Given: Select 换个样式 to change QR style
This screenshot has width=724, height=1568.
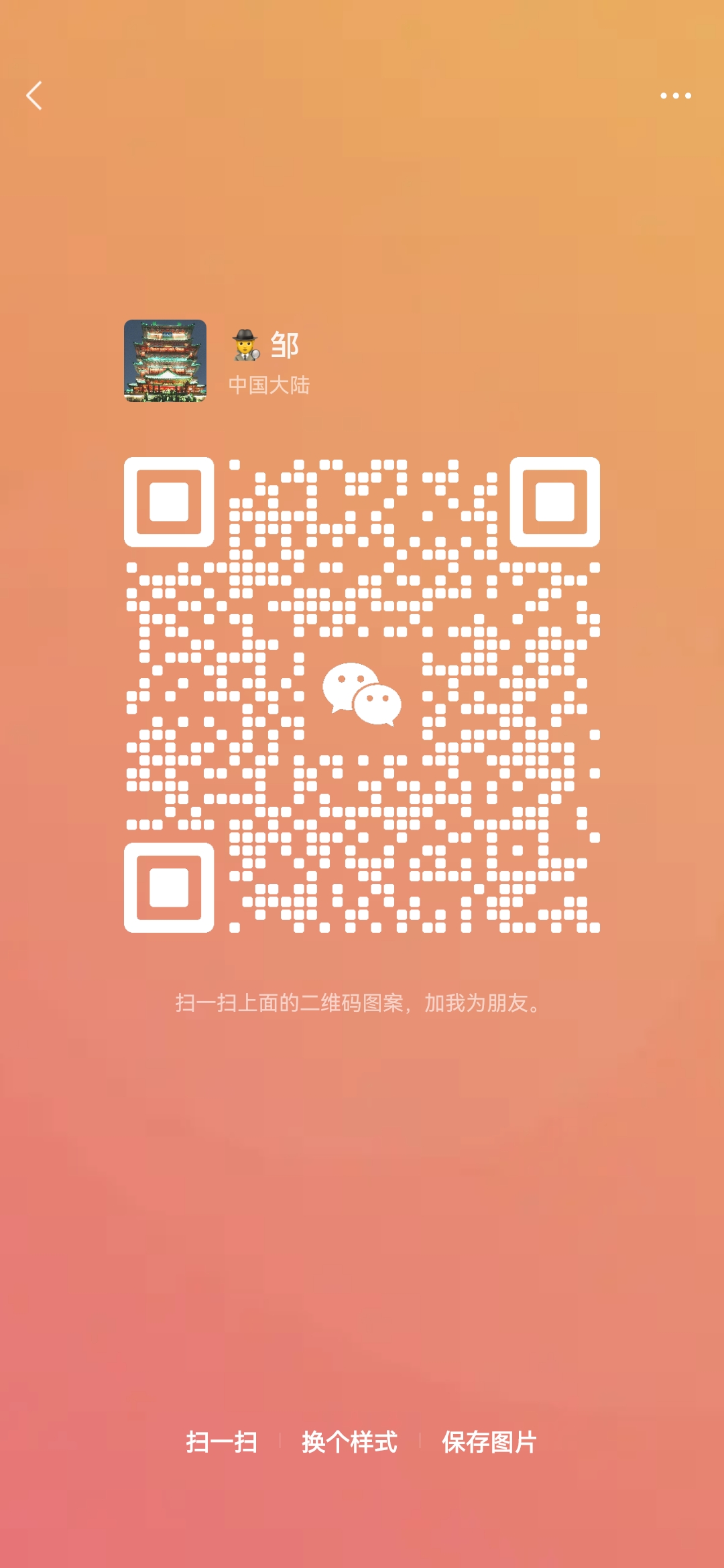Looking at the screenshot, I should point(349,1442).
